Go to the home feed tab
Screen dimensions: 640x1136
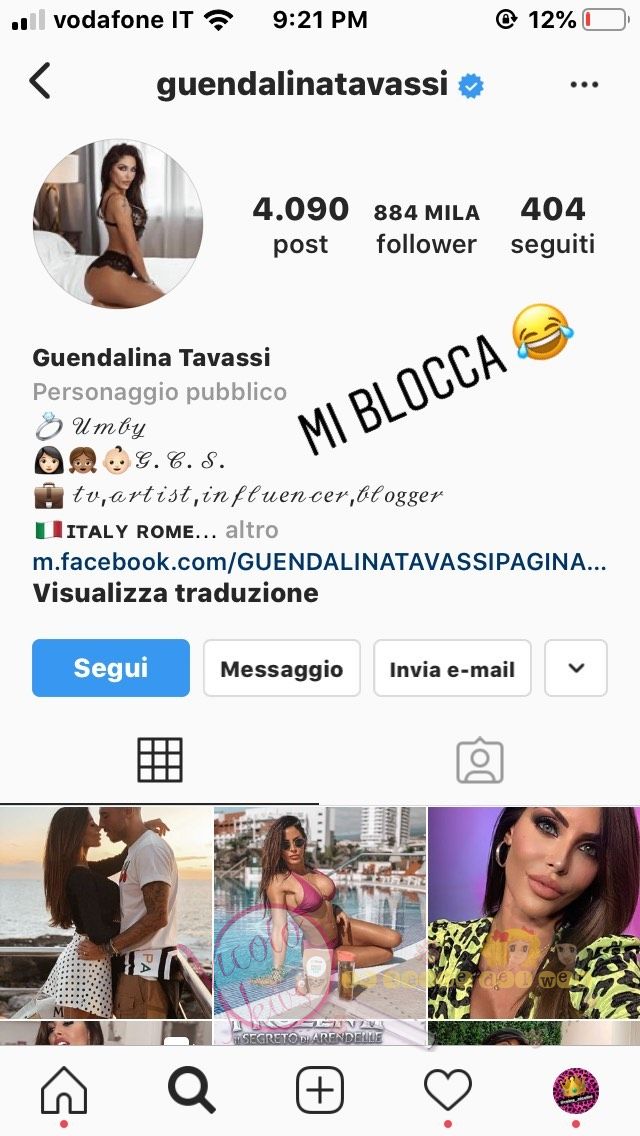[64, 1090]
